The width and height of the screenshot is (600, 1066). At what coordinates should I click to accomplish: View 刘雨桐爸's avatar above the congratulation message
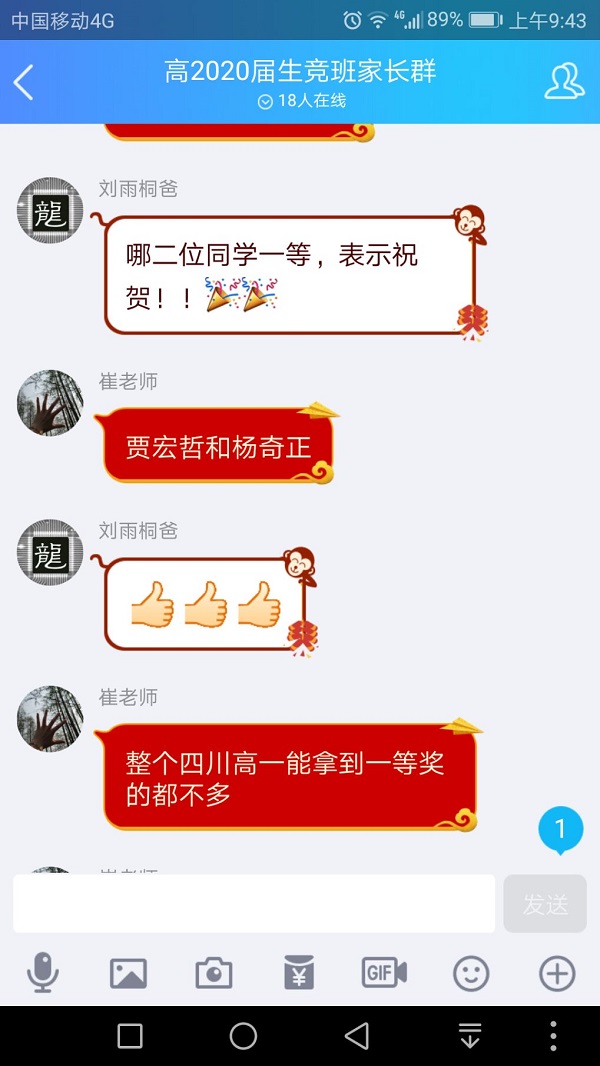(50, 210)
